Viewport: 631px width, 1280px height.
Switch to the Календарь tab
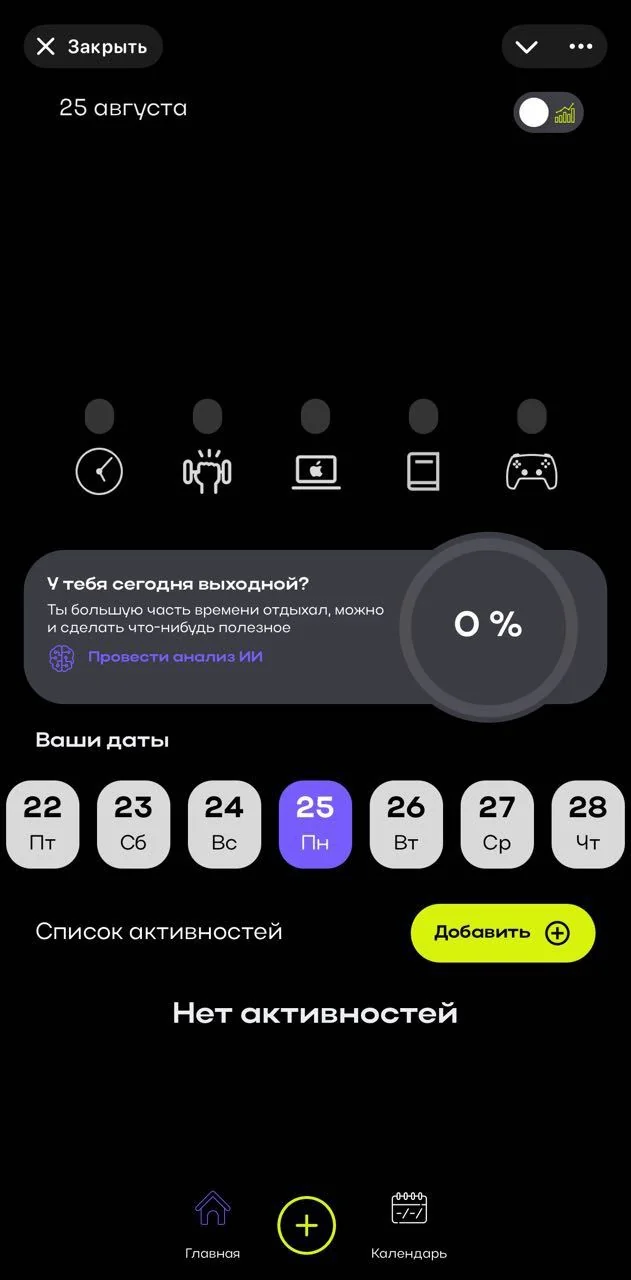[409, 1225]
